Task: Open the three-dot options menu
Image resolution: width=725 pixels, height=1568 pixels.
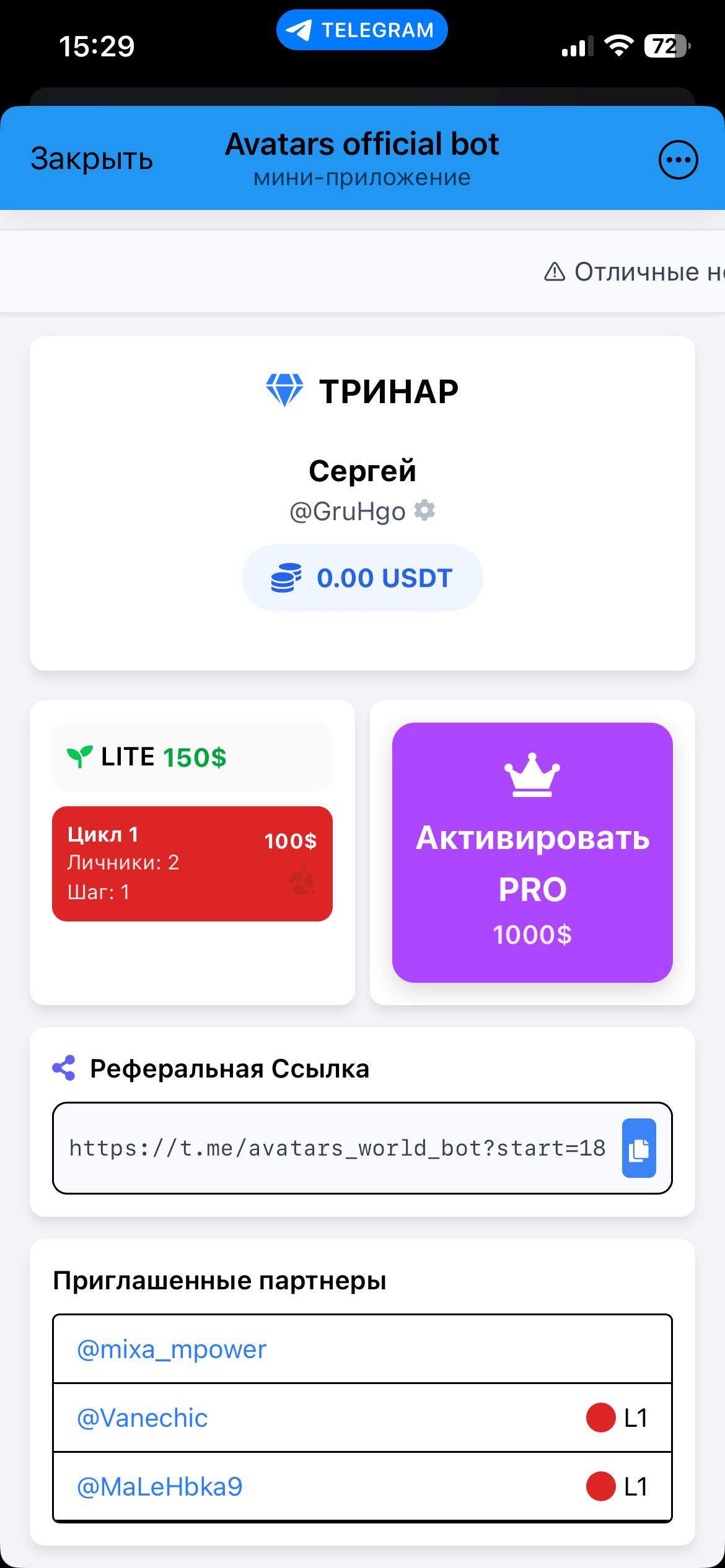Action: (x=678, y=160)
